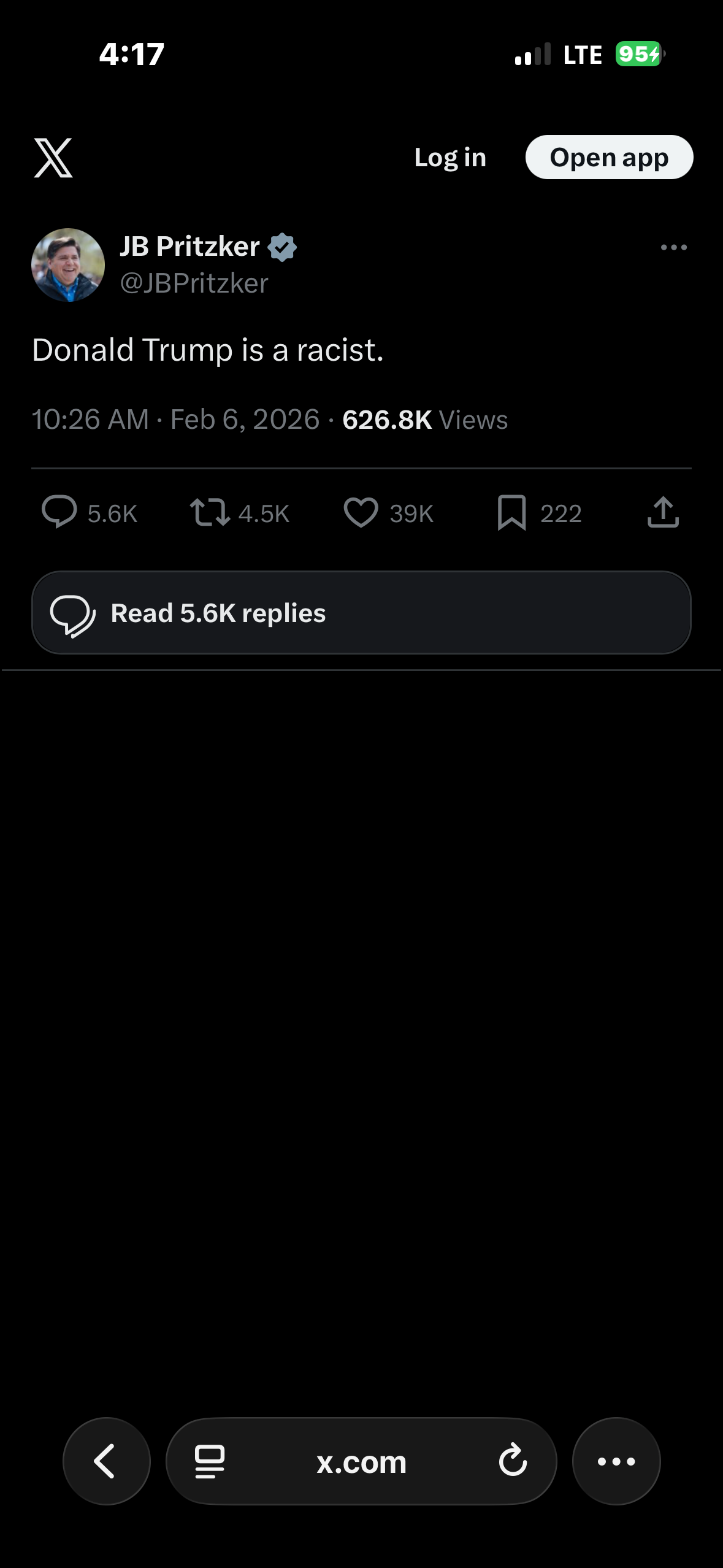Tap Log in
Viewport: 723px width, 1568px height.
(450, 158)
